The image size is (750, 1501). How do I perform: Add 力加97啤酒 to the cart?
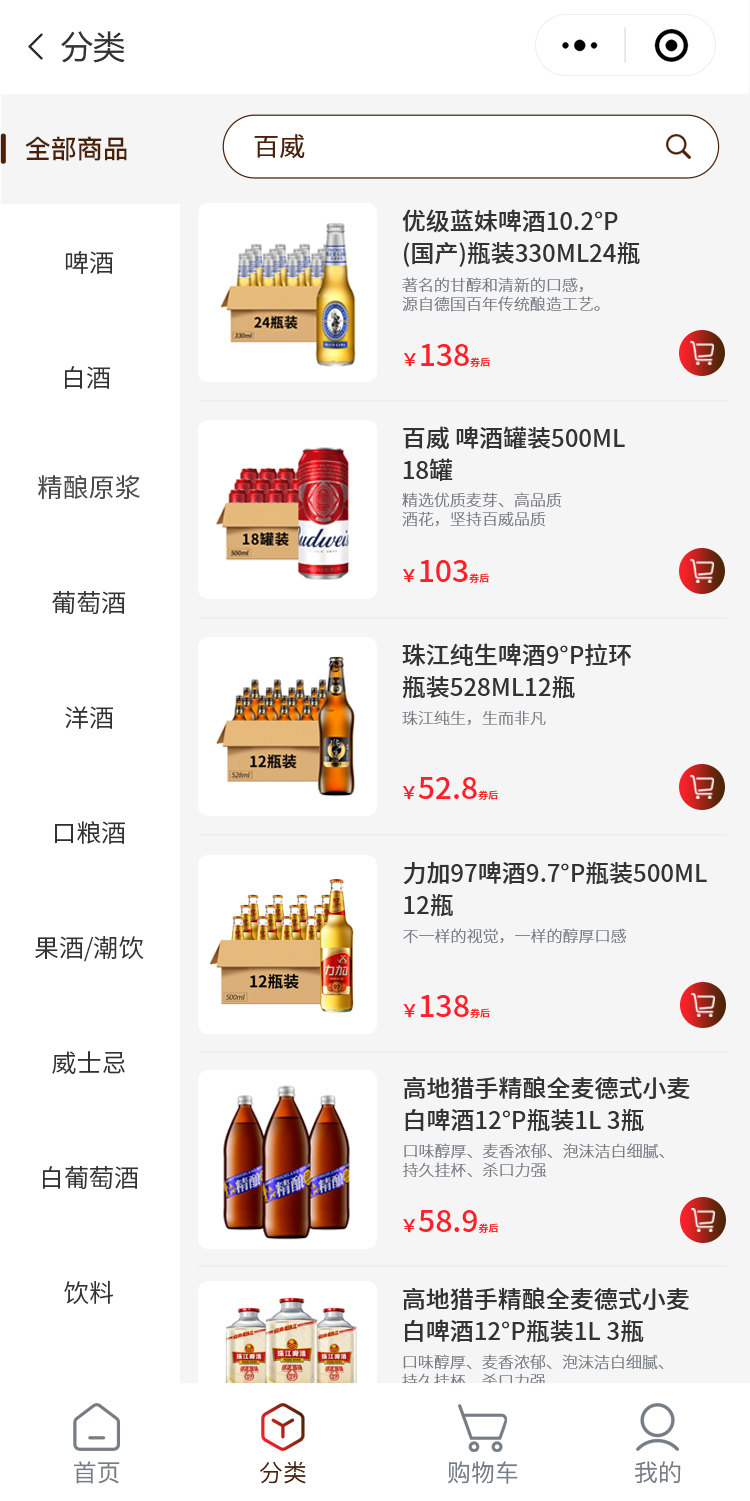coord(702,1005)
